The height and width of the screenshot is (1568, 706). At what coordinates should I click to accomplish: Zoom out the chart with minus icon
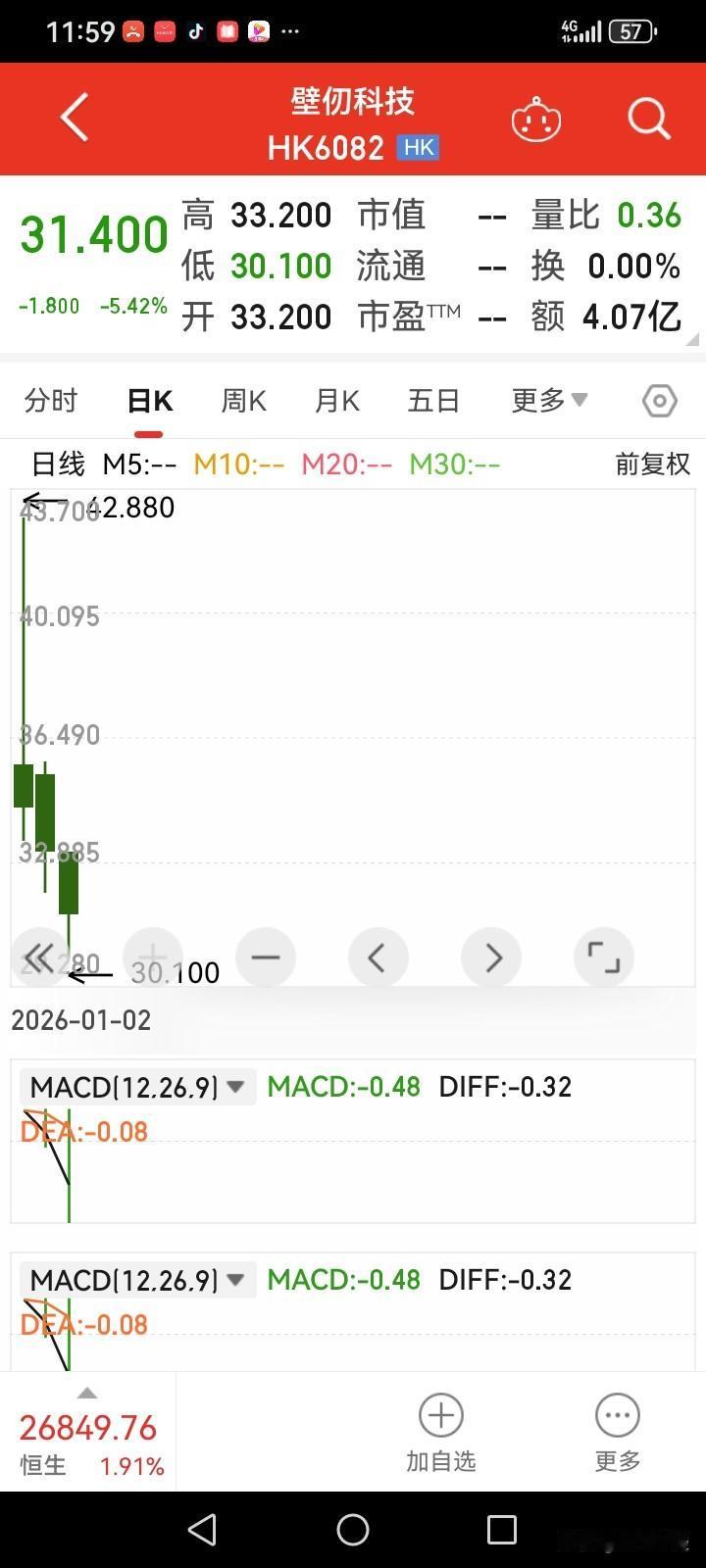266,957
